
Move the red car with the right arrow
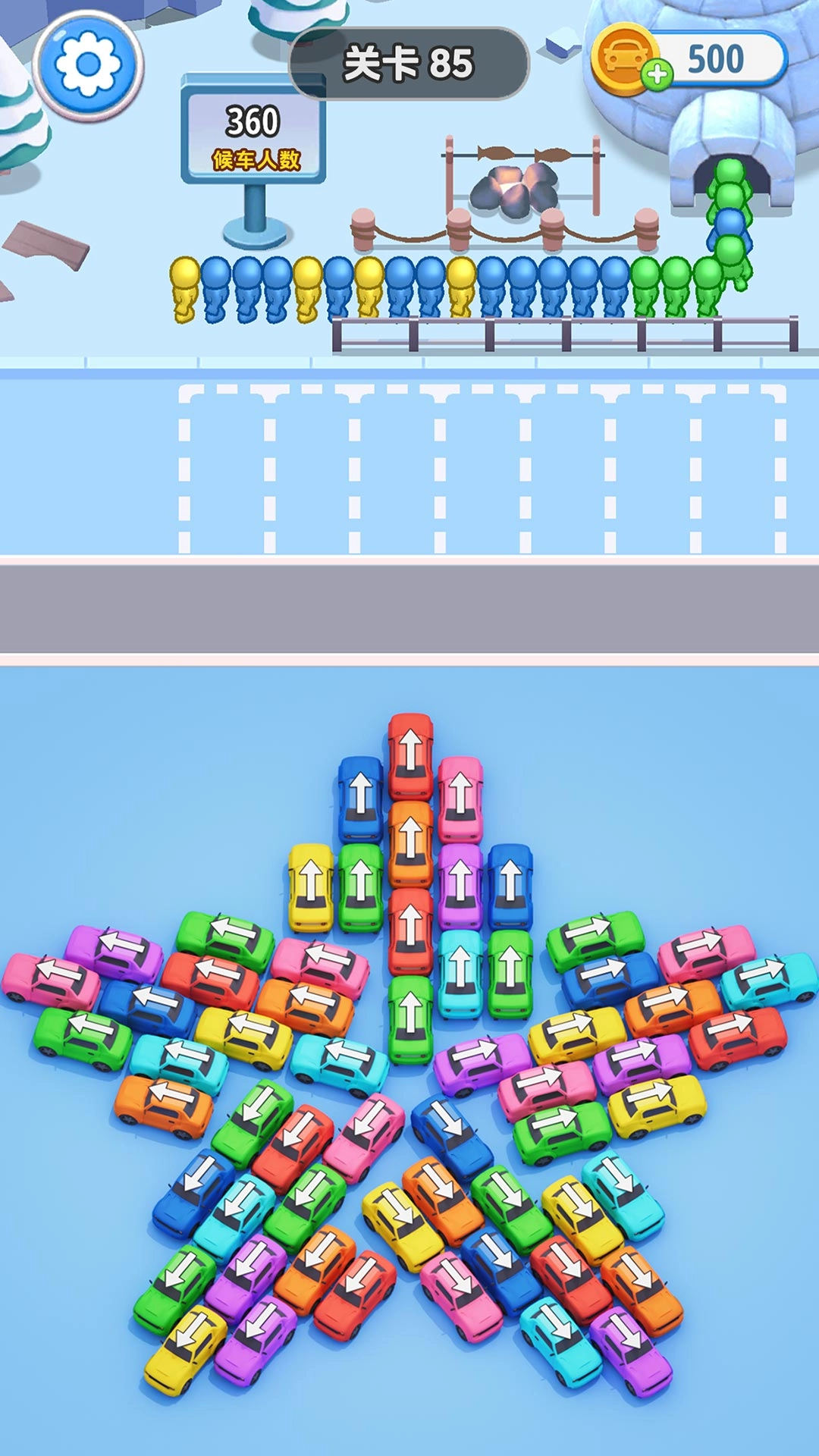(x=736, y=1036)
